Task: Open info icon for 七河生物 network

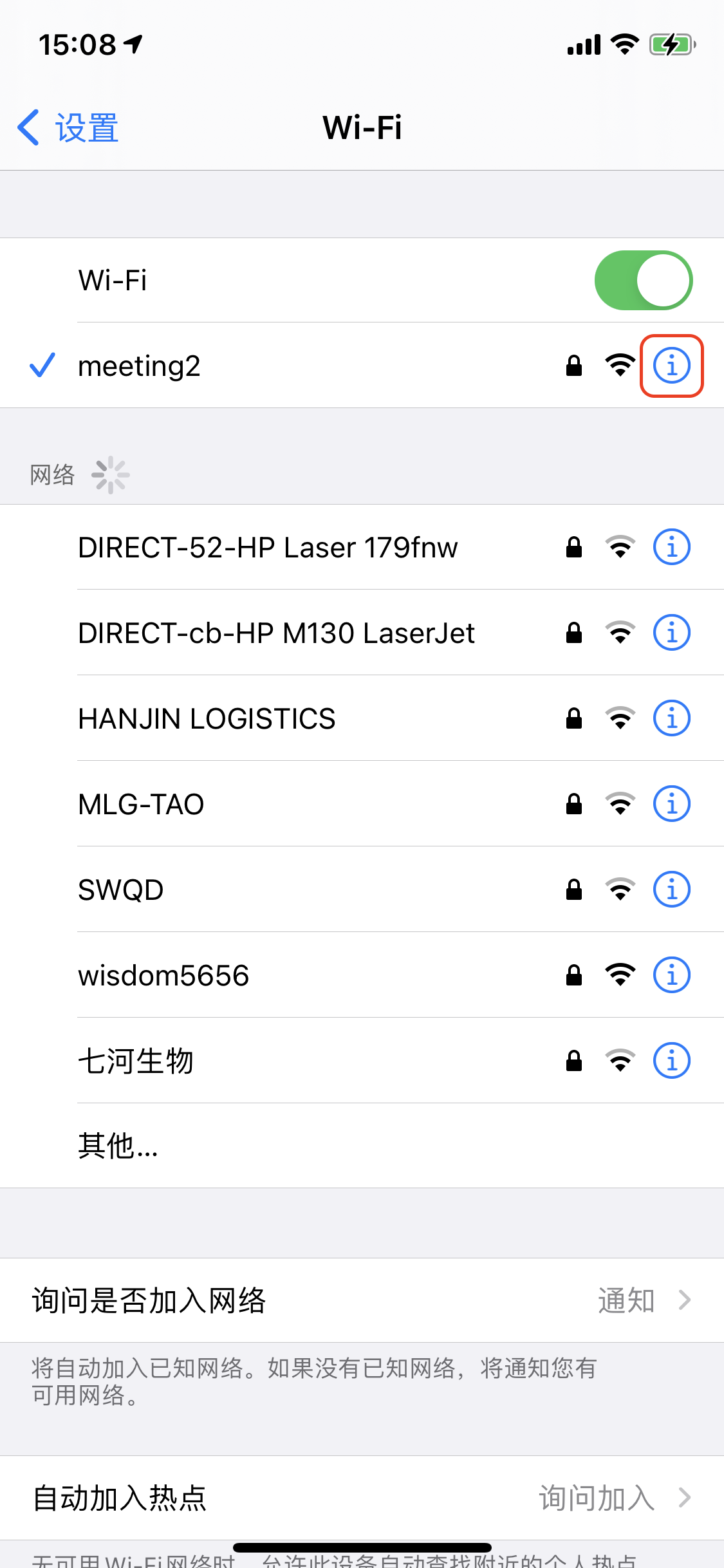Action: coord(671,1061)
